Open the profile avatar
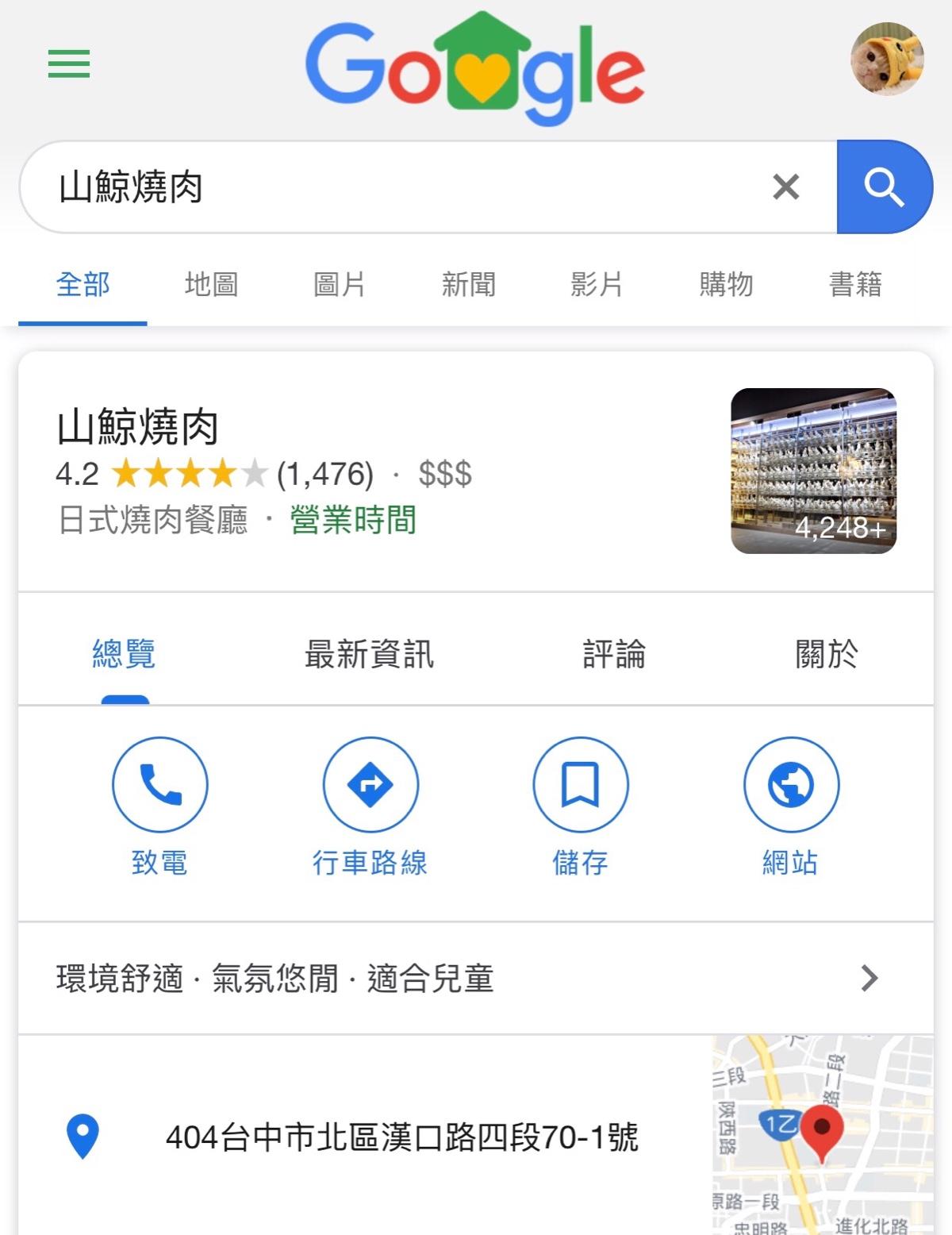 click(x=887, y=59)
